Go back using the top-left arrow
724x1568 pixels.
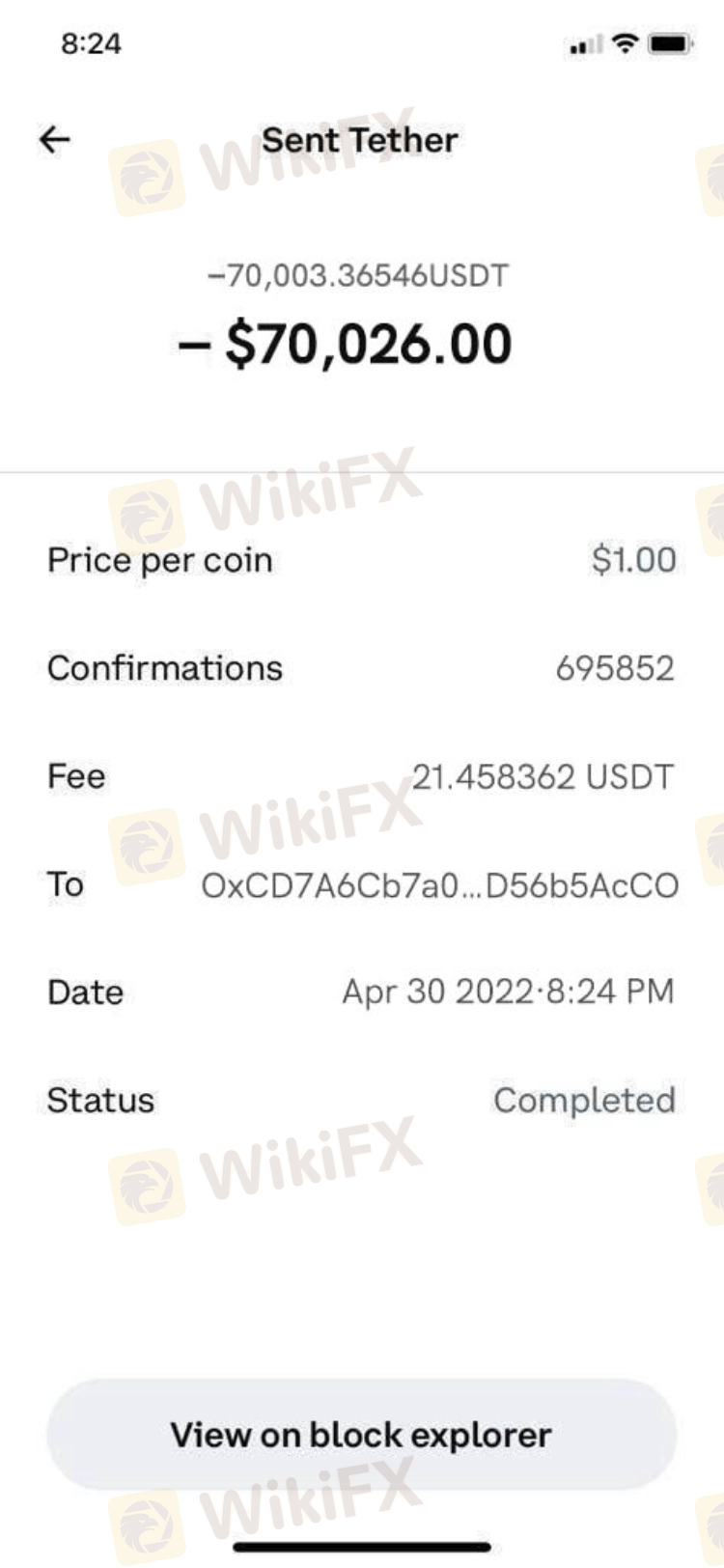coord(54,140)
